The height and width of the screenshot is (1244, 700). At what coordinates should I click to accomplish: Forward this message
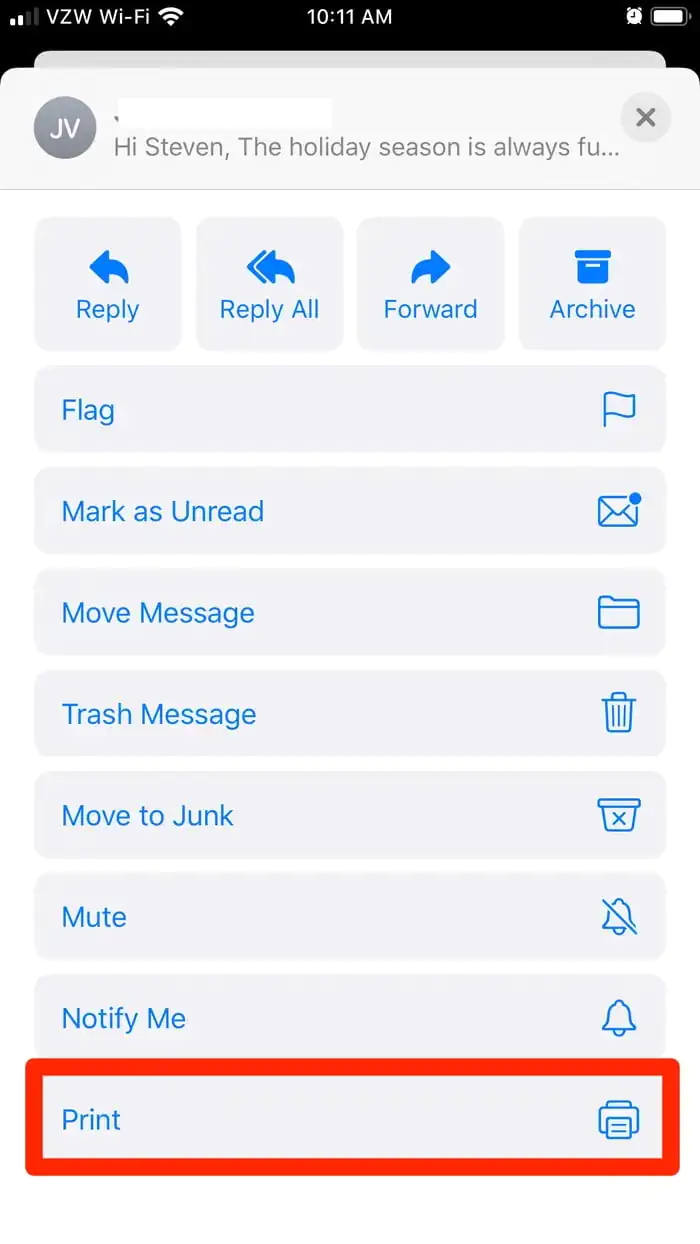[430, 284]
